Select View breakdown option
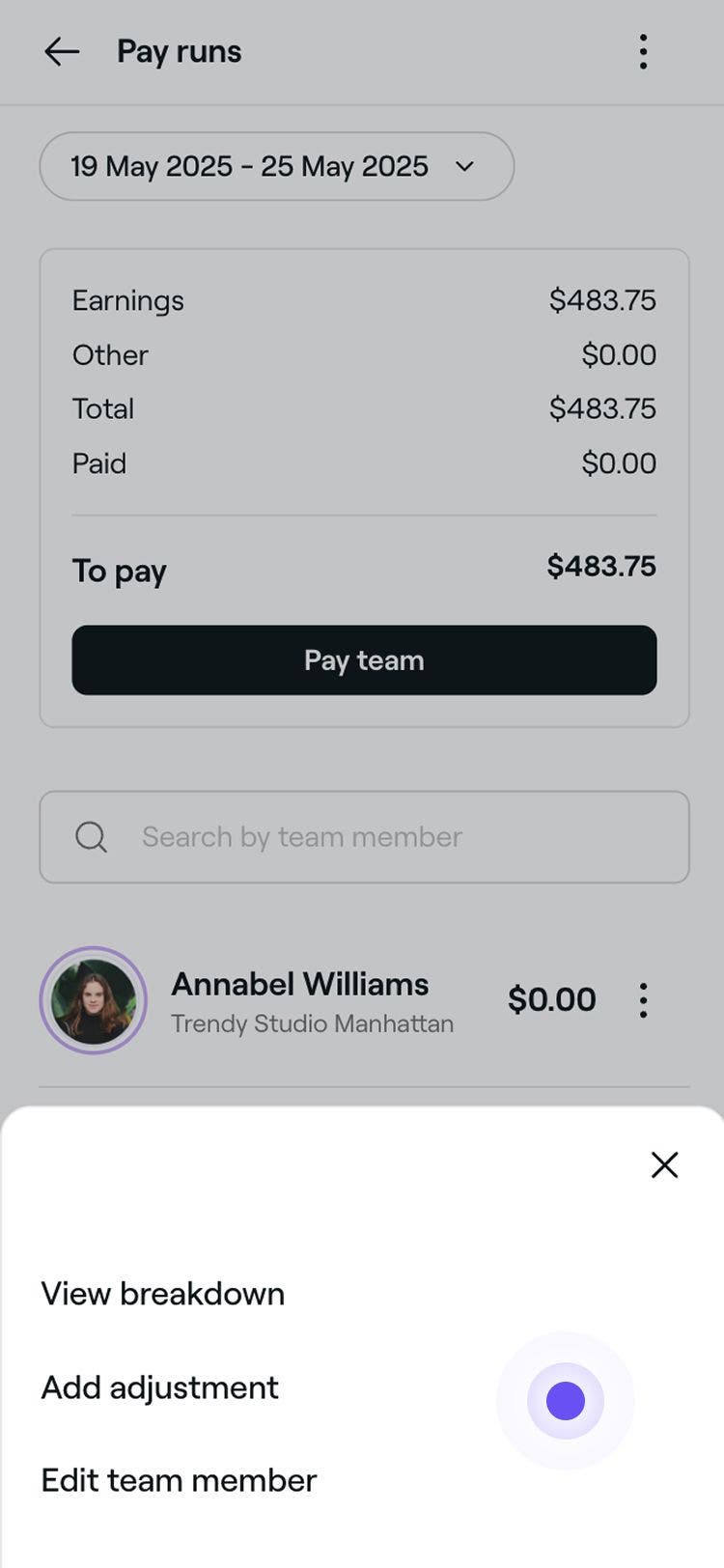This screenshot has width=724, height=1568. [x=163, y=1294]
